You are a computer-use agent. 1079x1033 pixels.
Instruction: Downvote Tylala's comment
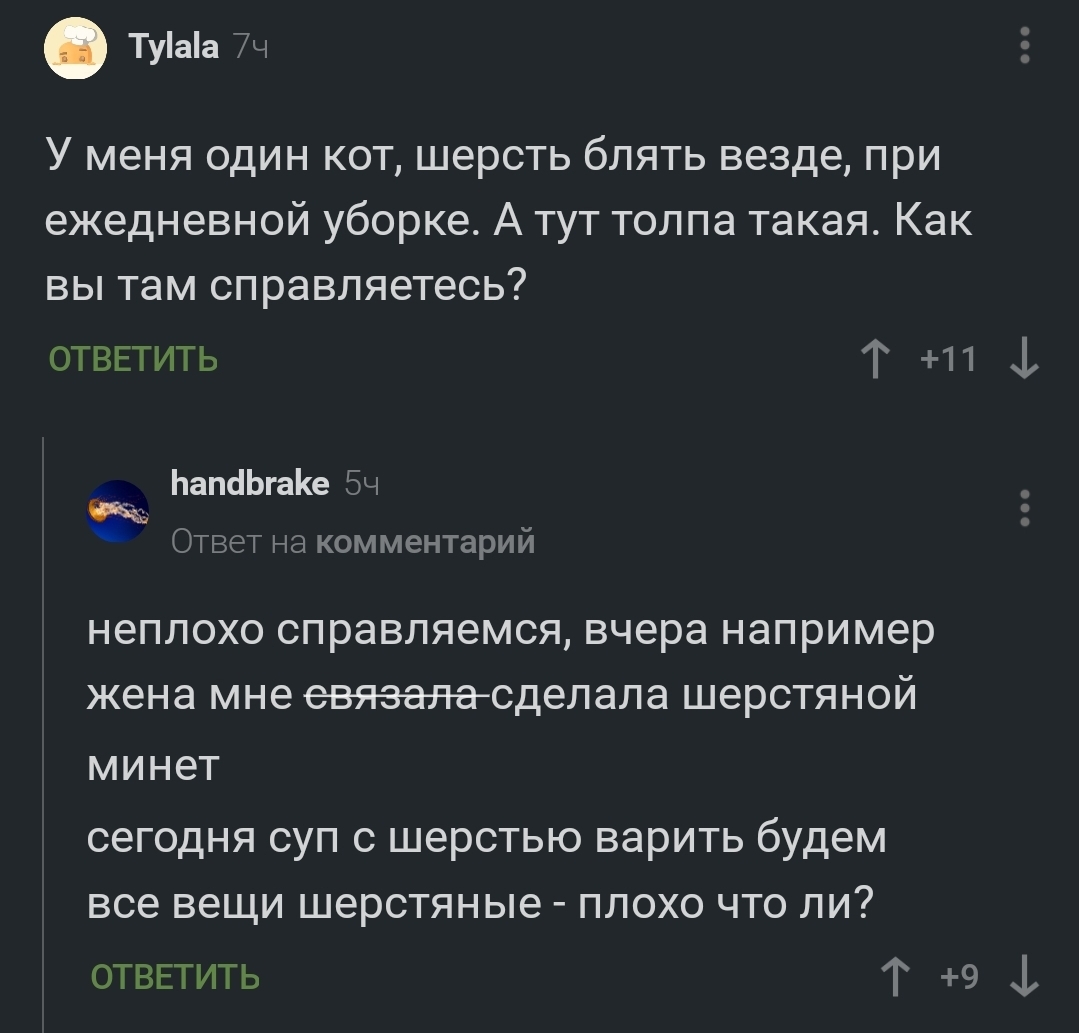pos(1024,359)
